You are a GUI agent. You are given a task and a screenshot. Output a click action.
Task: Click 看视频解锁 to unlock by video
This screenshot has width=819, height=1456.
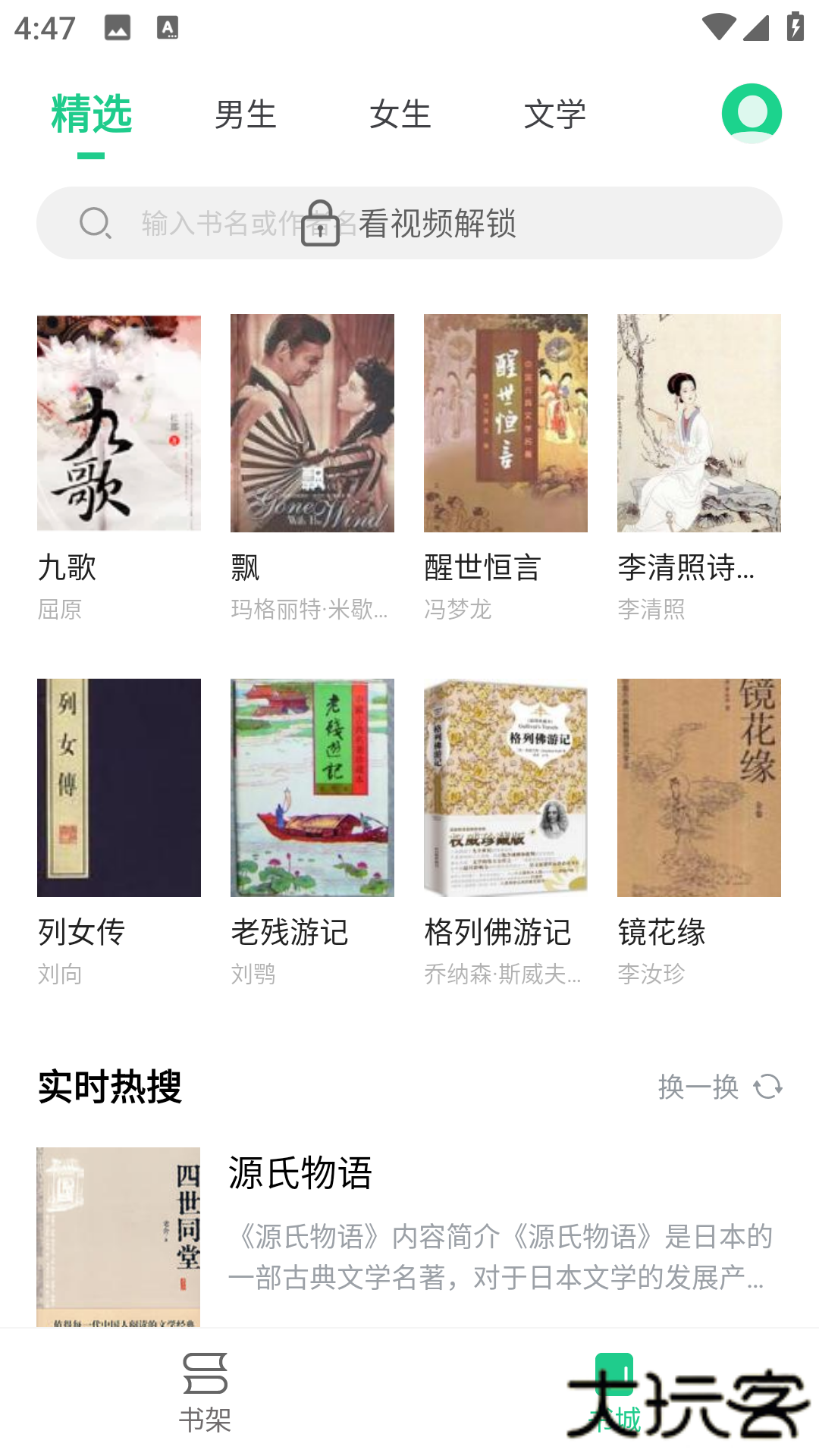[x=438, y=222]
